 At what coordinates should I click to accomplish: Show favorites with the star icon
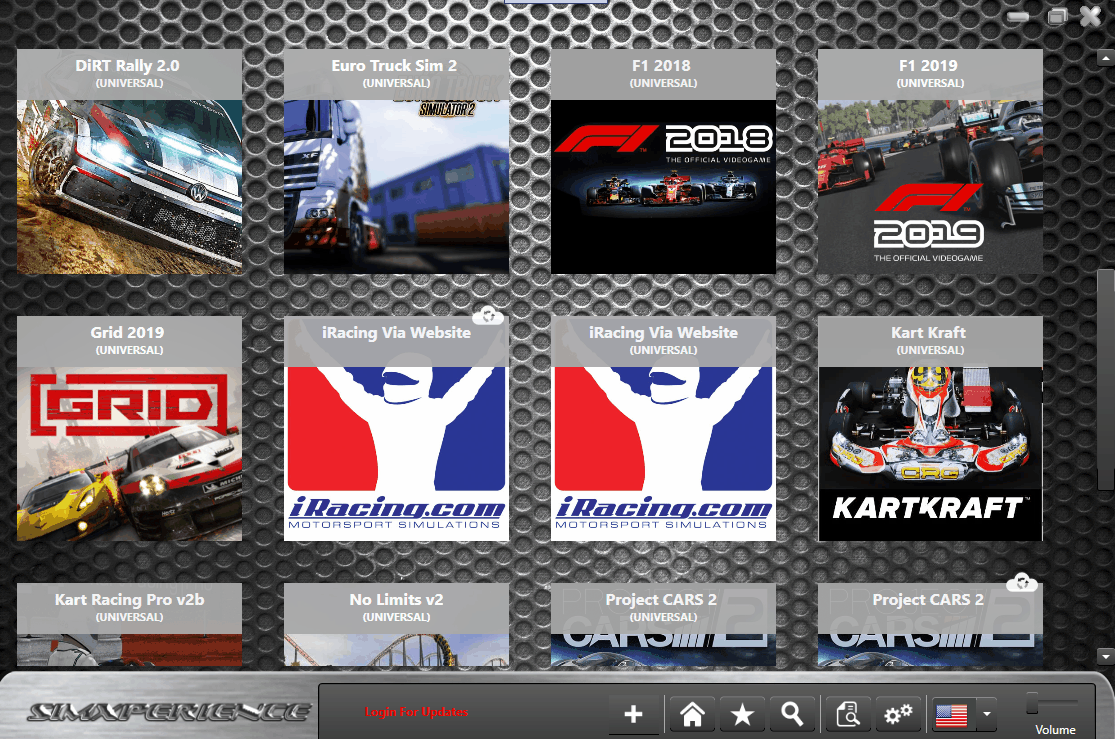point(742,714)
